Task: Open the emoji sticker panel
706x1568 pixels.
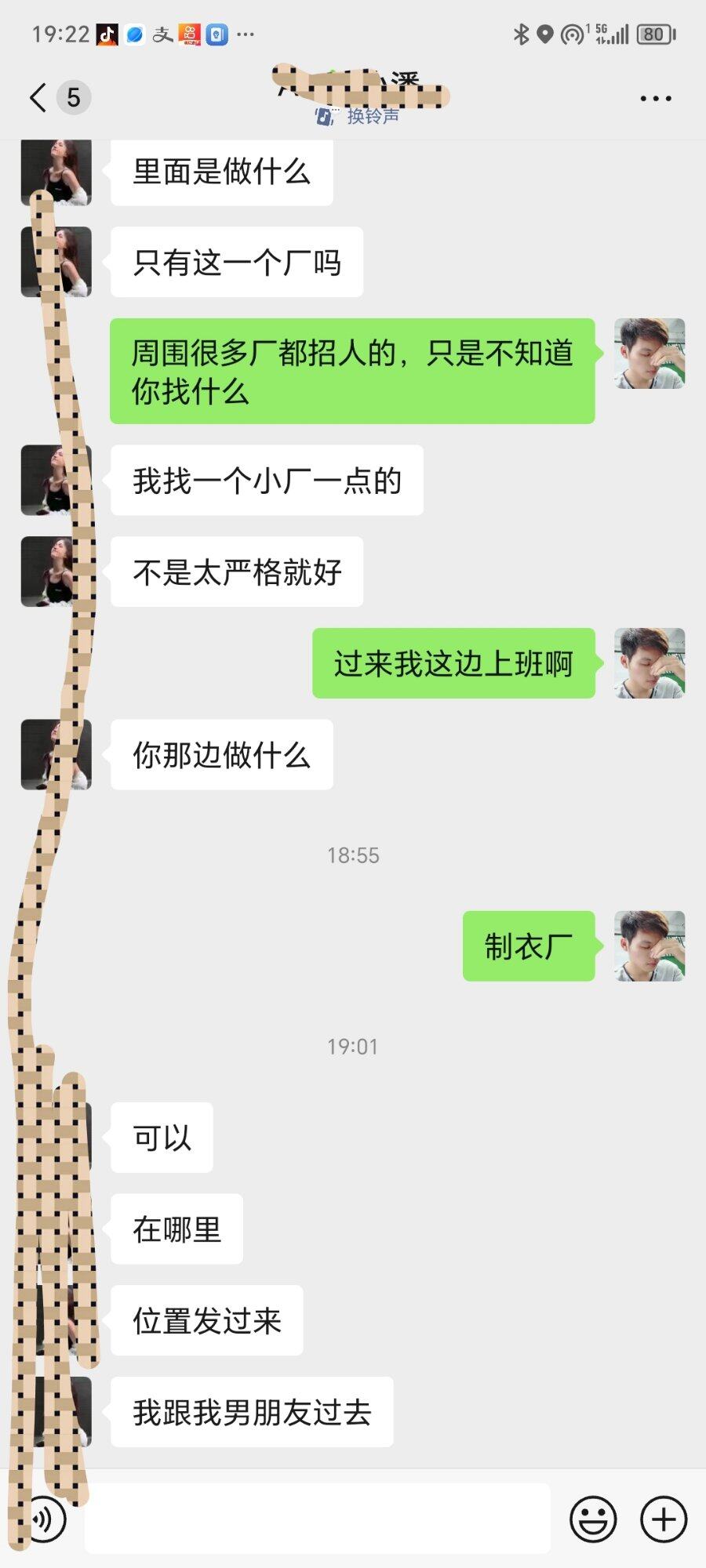Action: coord(592,1519)
